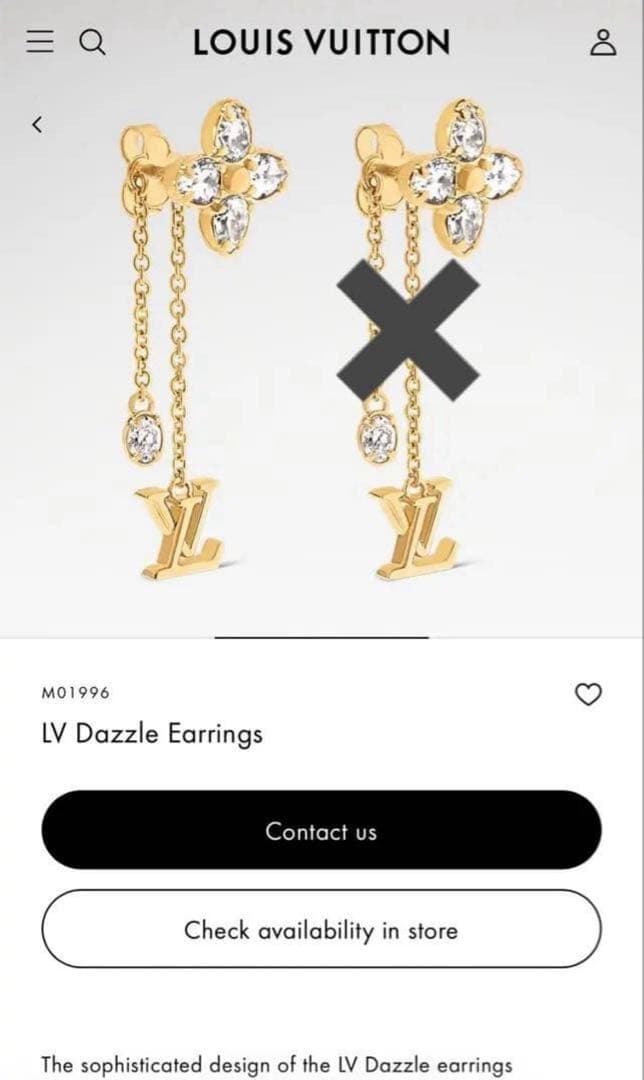
Task: Go back with the left chevron
Action: (38, 125)
